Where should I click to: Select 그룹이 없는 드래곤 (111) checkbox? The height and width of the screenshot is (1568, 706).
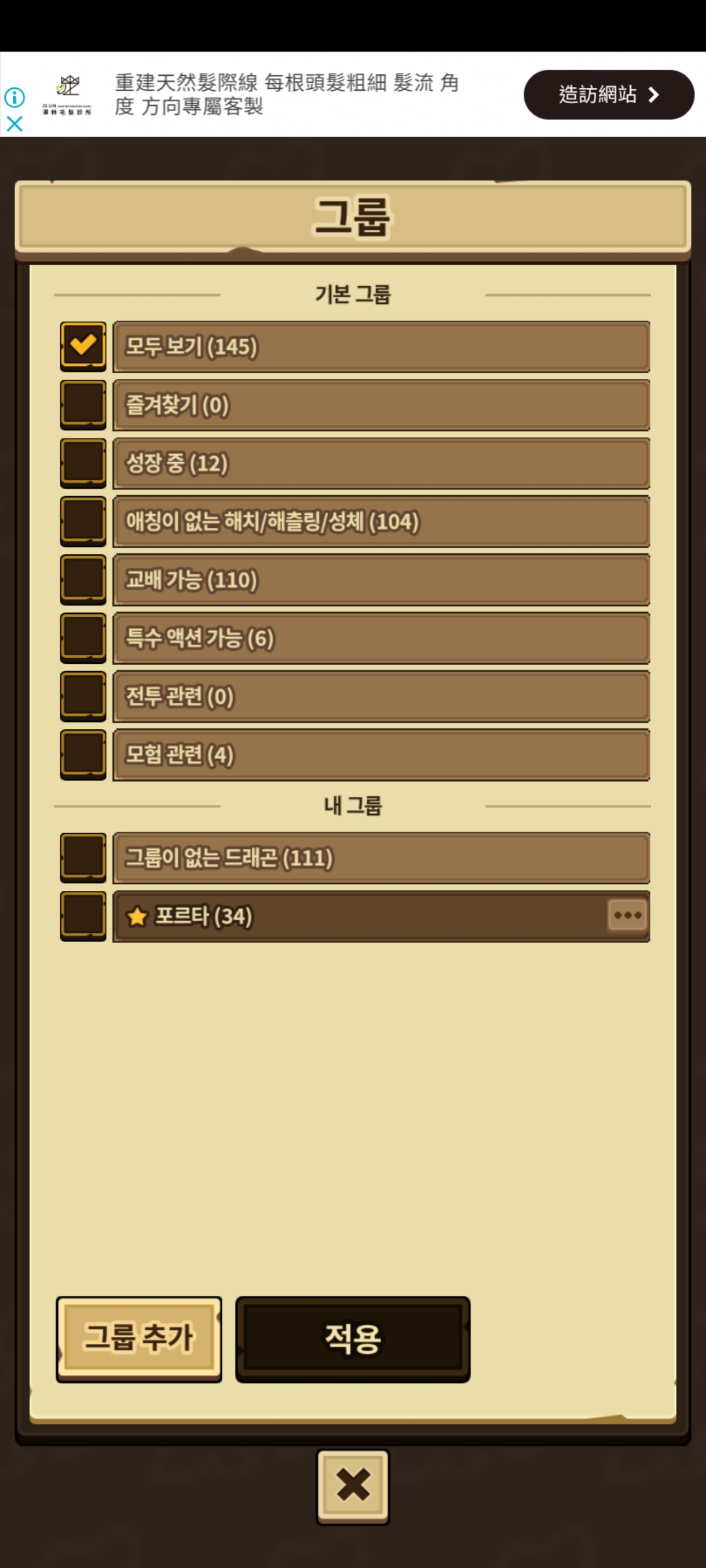[83, 857]
